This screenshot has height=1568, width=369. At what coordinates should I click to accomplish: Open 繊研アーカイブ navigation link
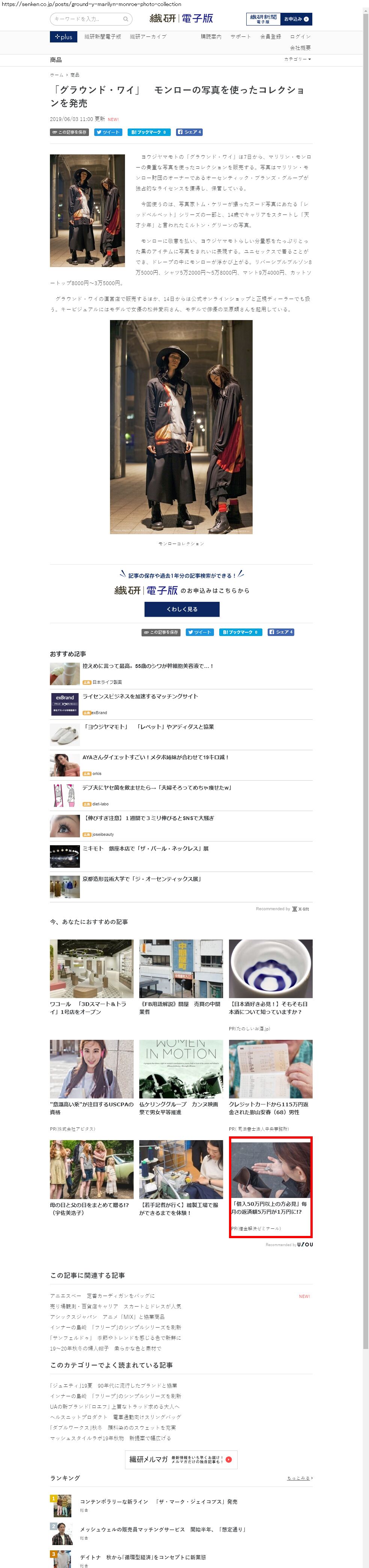148,37
